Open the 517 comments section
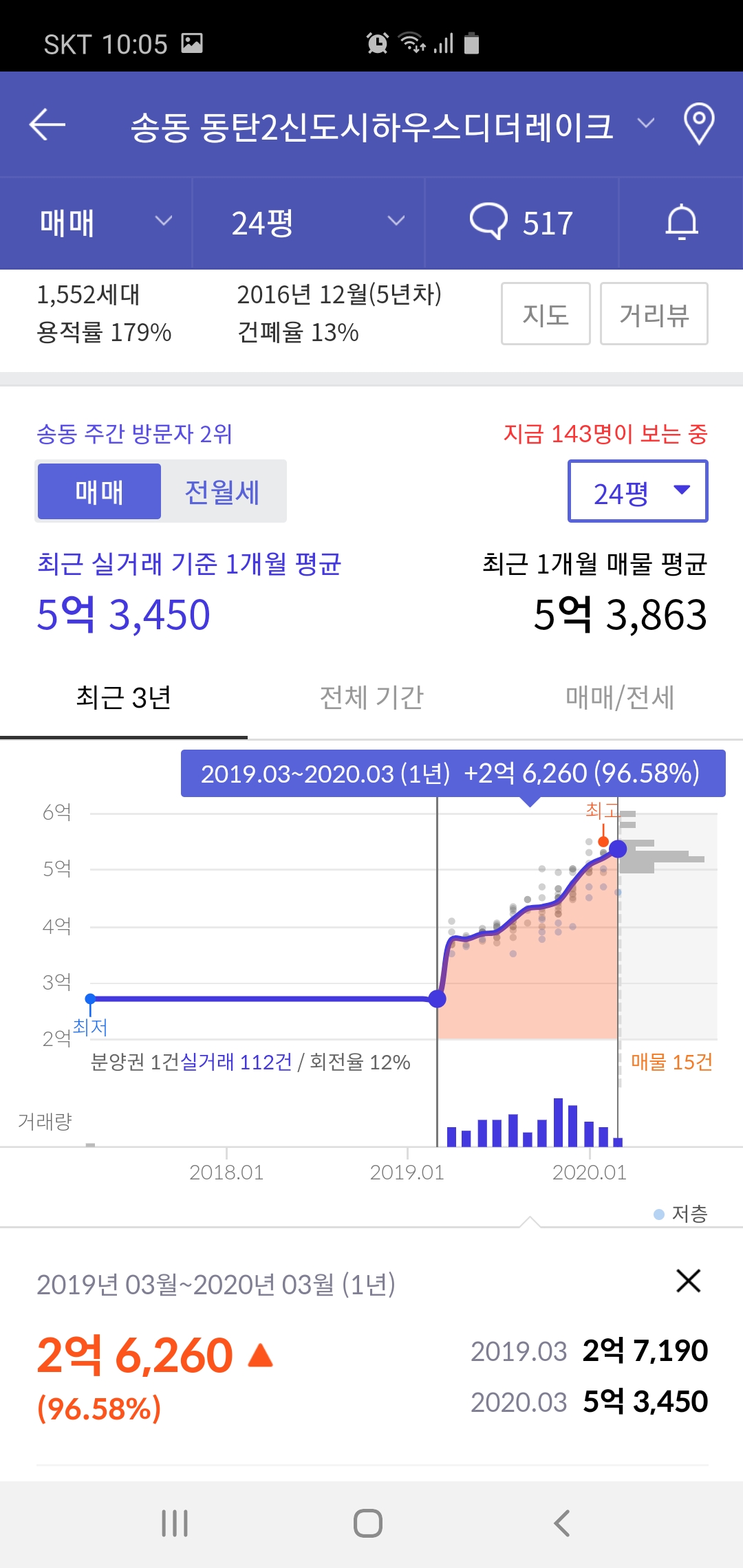Image resolution: width=743 pixels, height=1568 pixels. [x=521, y=222]
